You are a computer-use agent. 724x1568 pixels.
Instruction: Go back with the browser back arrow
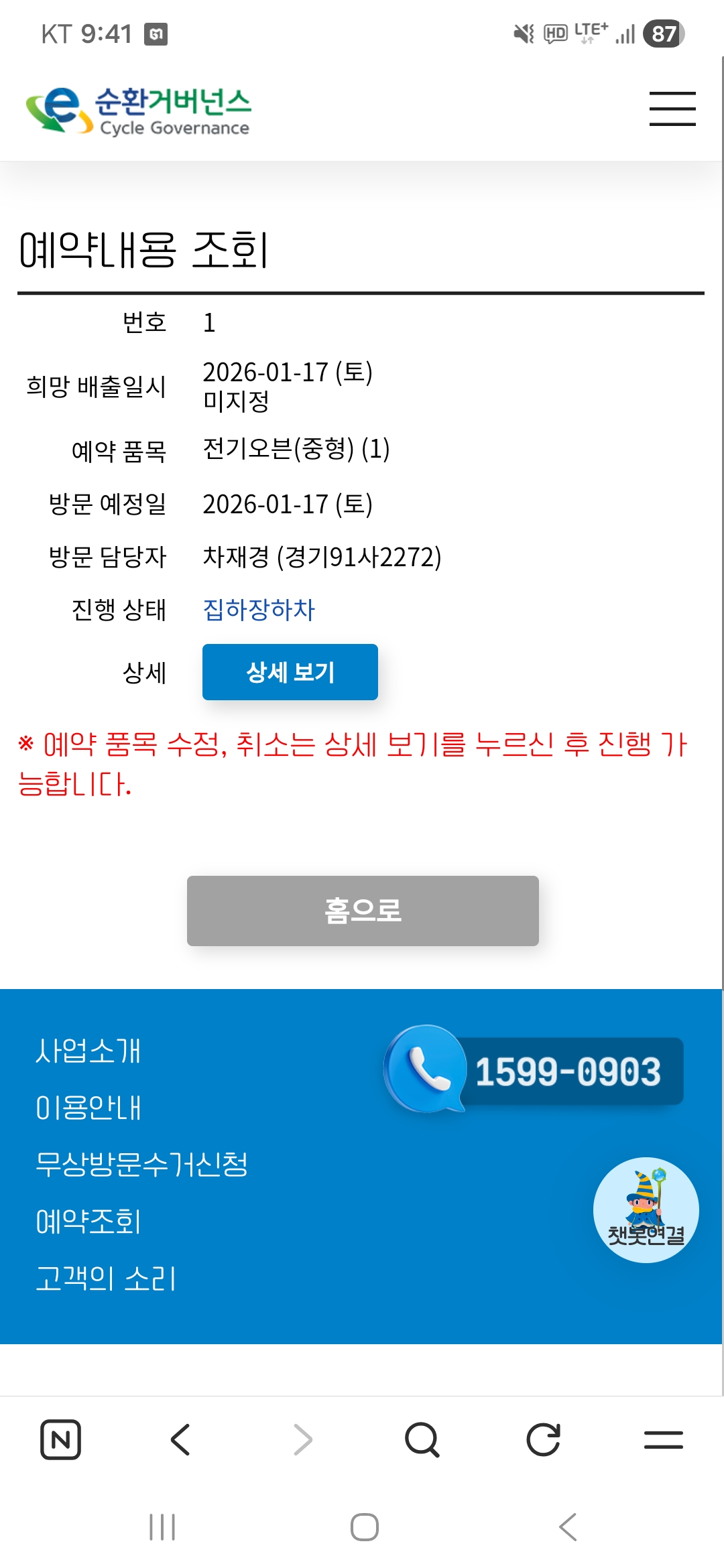181,1439
